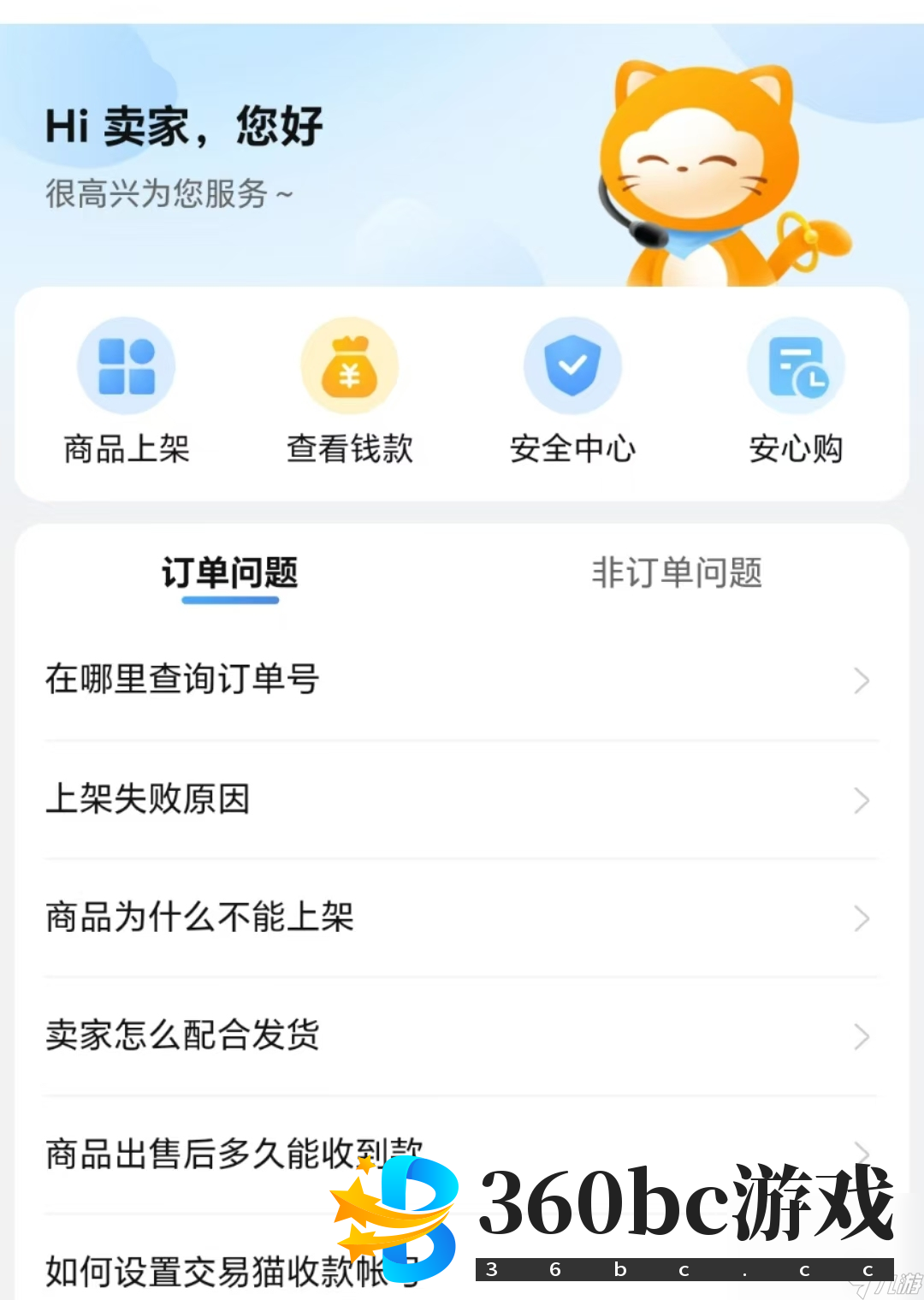Expand 上架失败原因 via right arrow
Image resolution: width=924 pixels, height=1300 pixels.
862,801
